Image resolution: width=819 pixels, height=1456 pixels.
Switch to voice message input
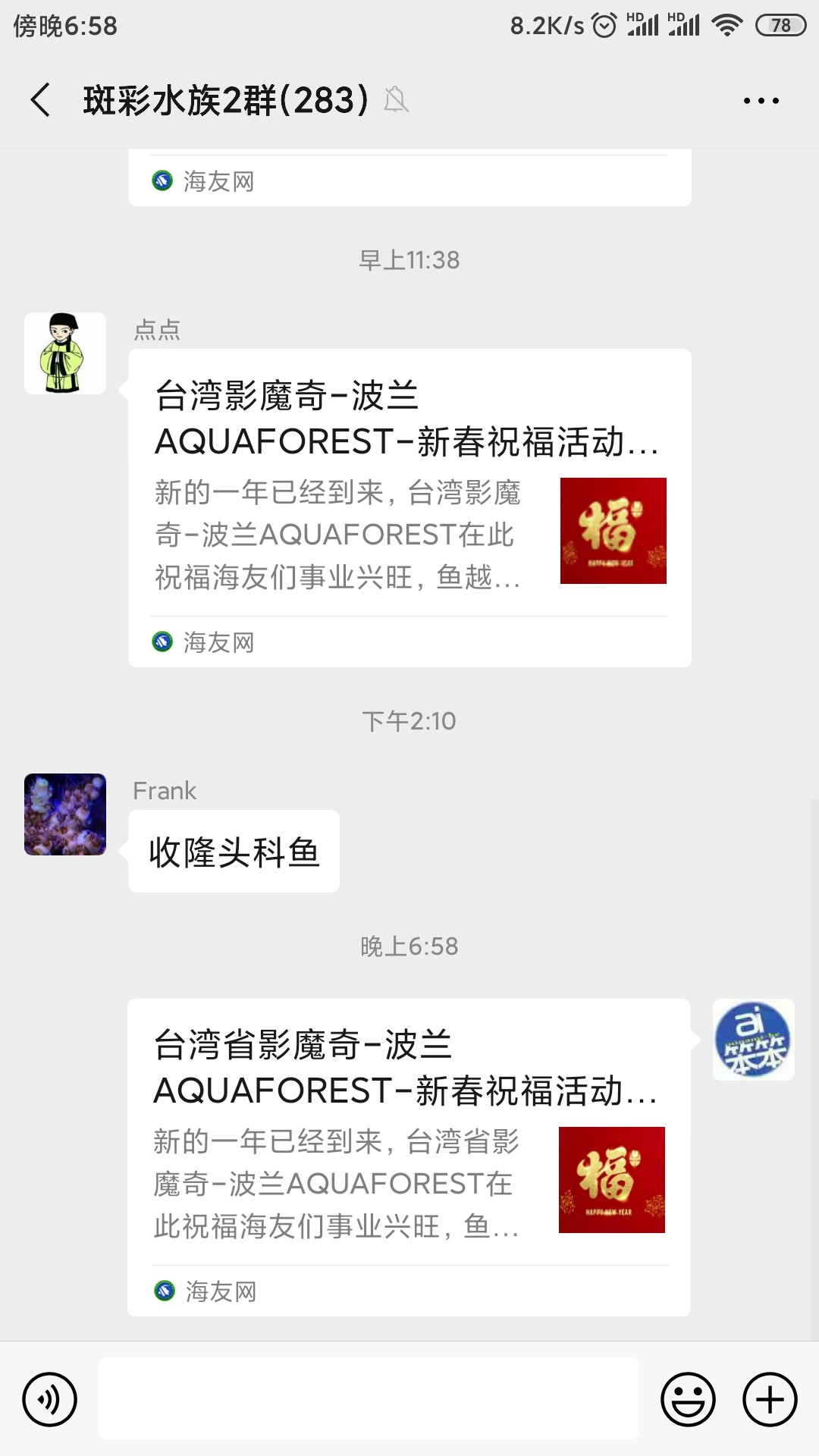click(x=50, y=1399)
